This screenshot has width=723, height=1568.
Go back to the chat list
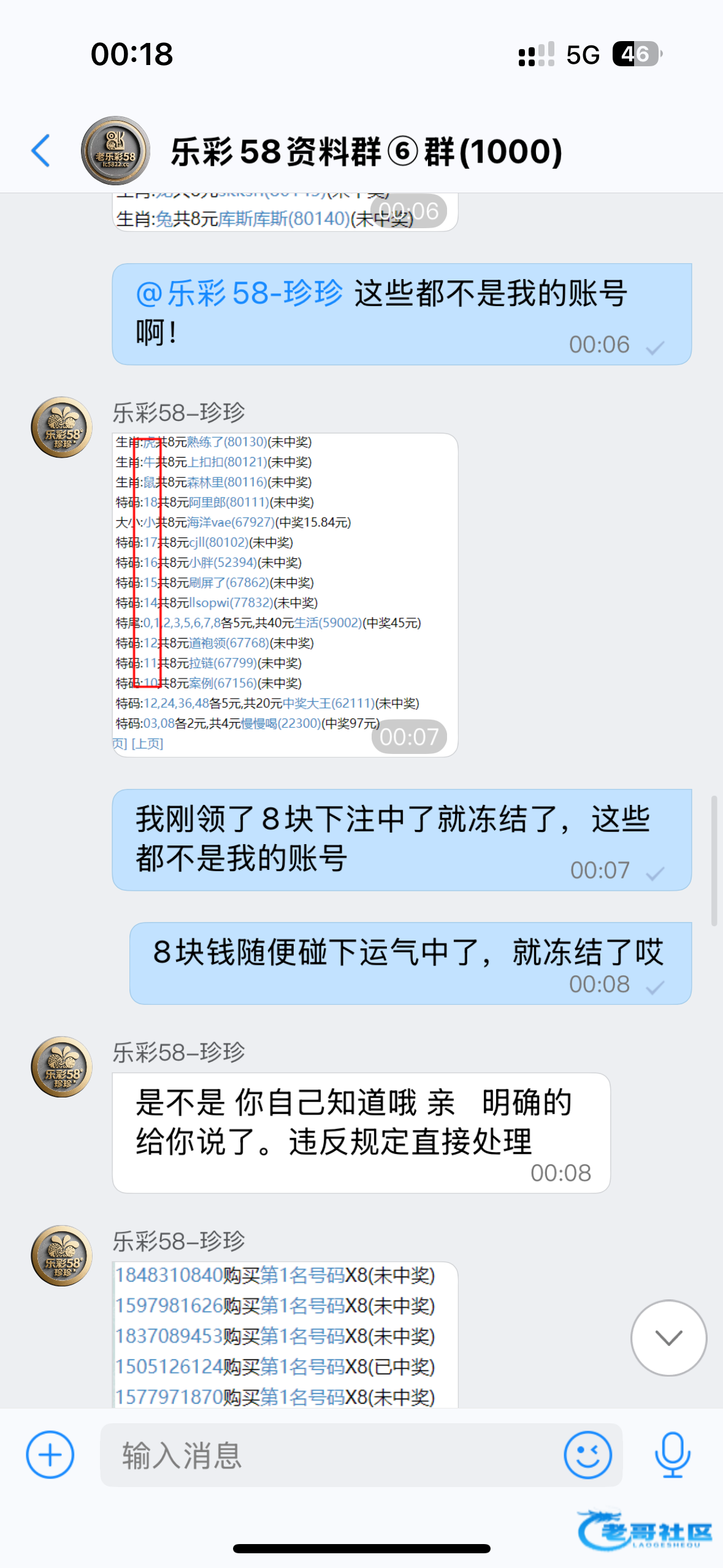coord(40,151)
